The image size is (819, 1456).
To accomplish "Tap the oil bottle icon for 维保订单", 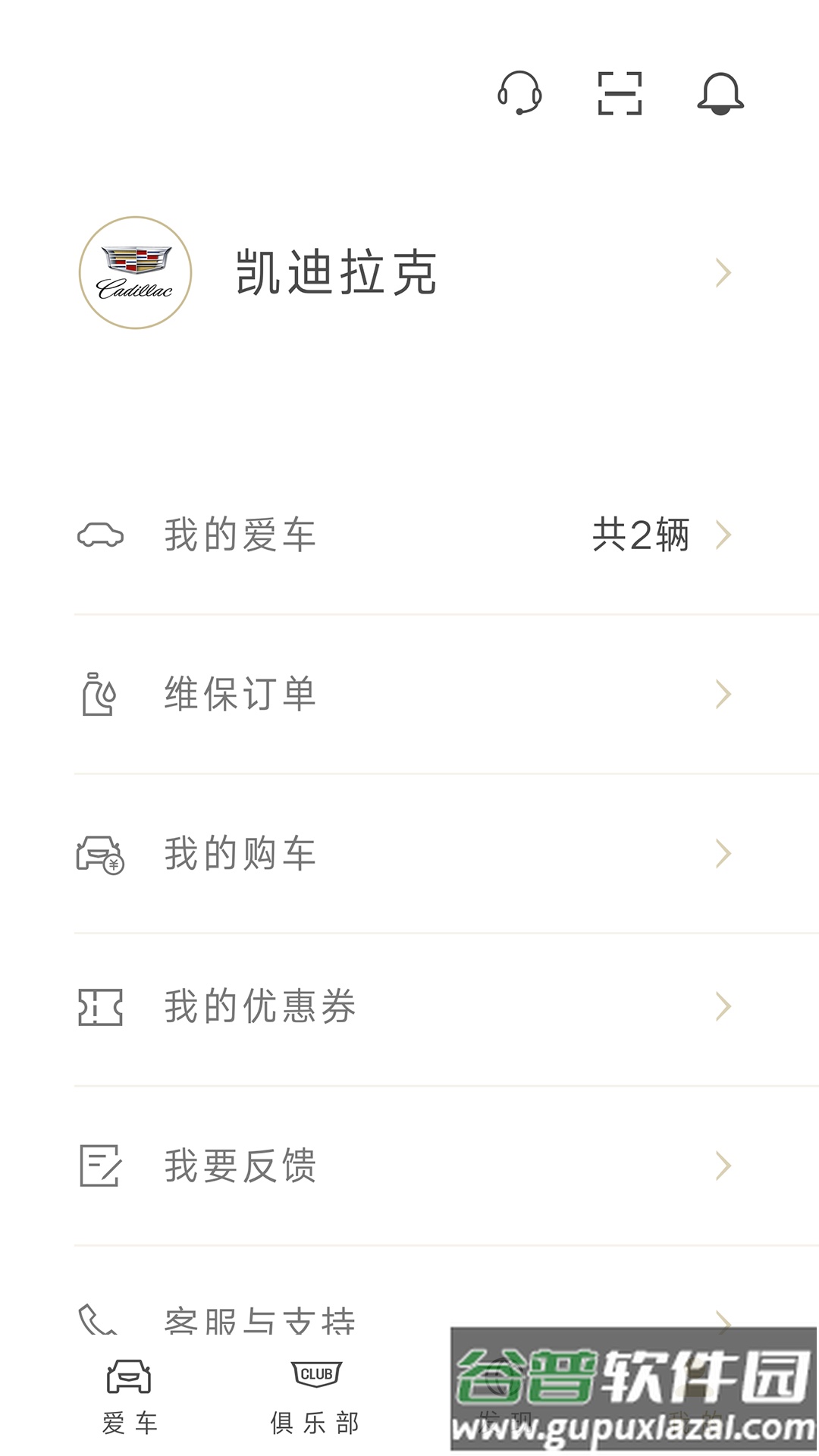I will point(98,694).
